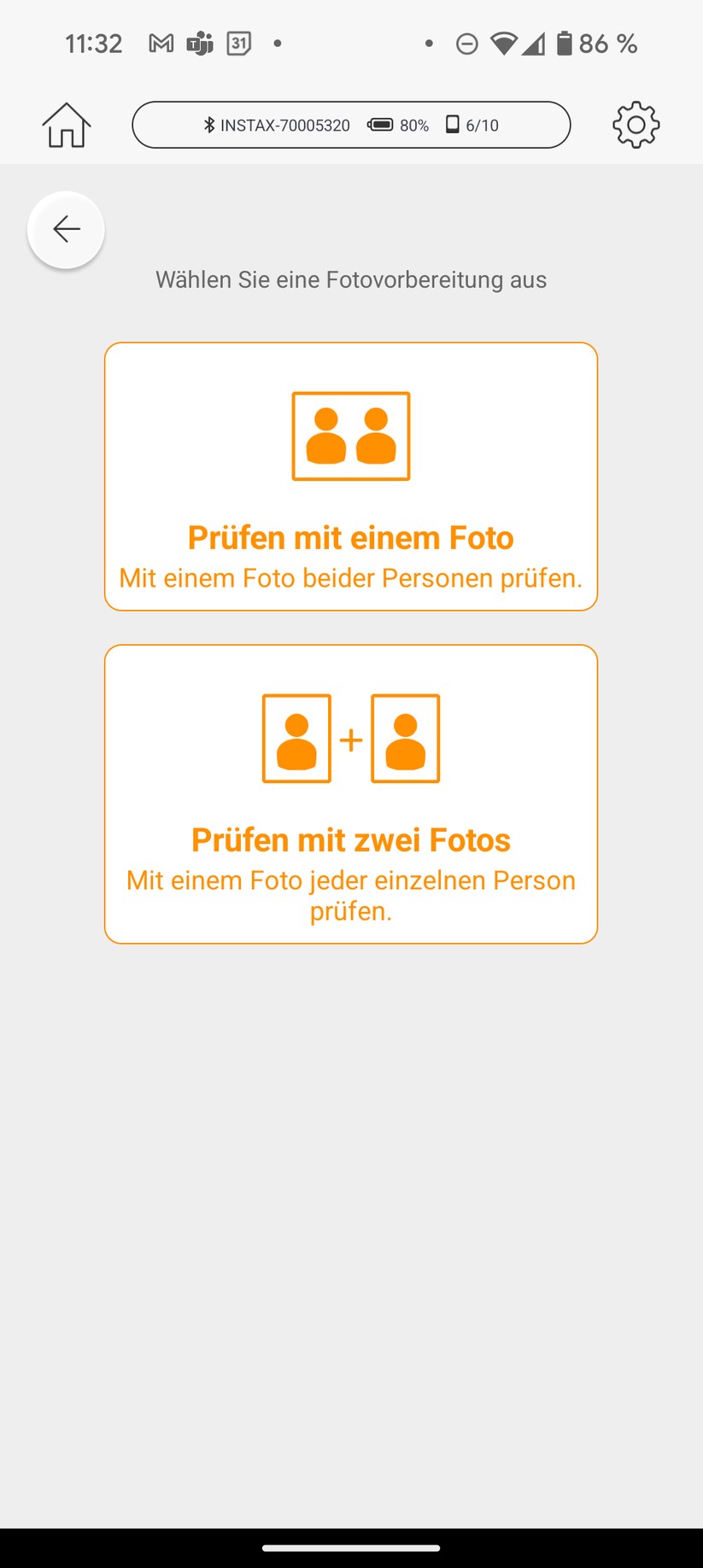
Task: Go back with the arrow button
Action: 66,229
